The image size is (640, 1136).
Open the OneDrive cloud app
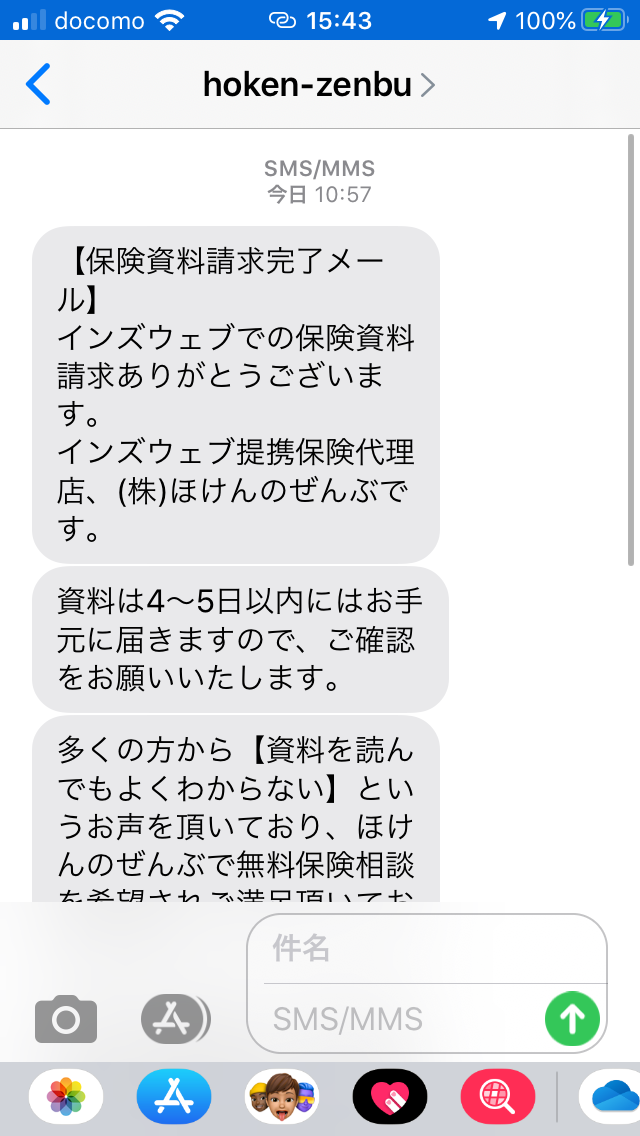pyautogui.click(x=610, y=1095)
